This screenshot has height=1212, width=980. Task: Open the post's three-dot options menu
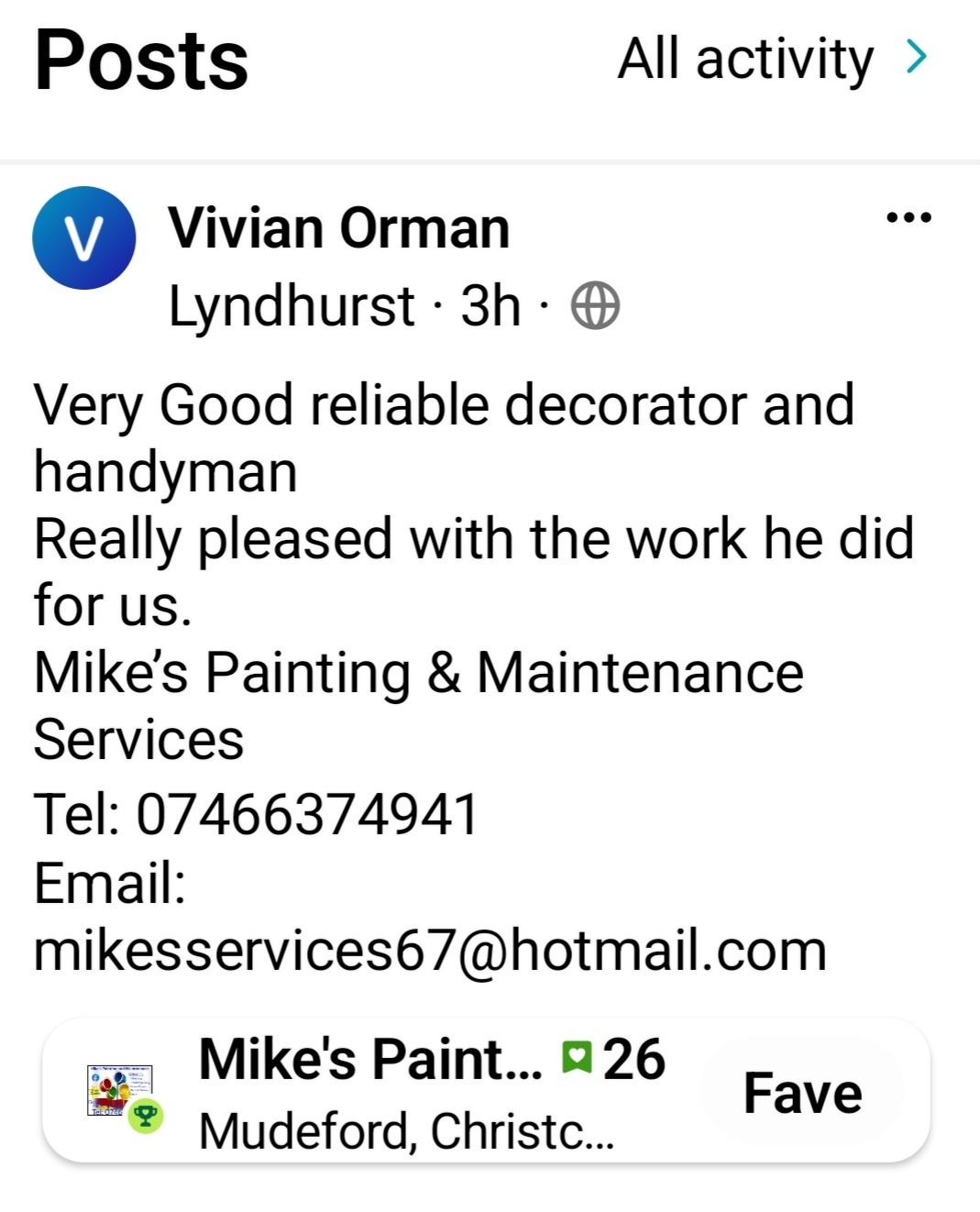click(x=908, y=218)
